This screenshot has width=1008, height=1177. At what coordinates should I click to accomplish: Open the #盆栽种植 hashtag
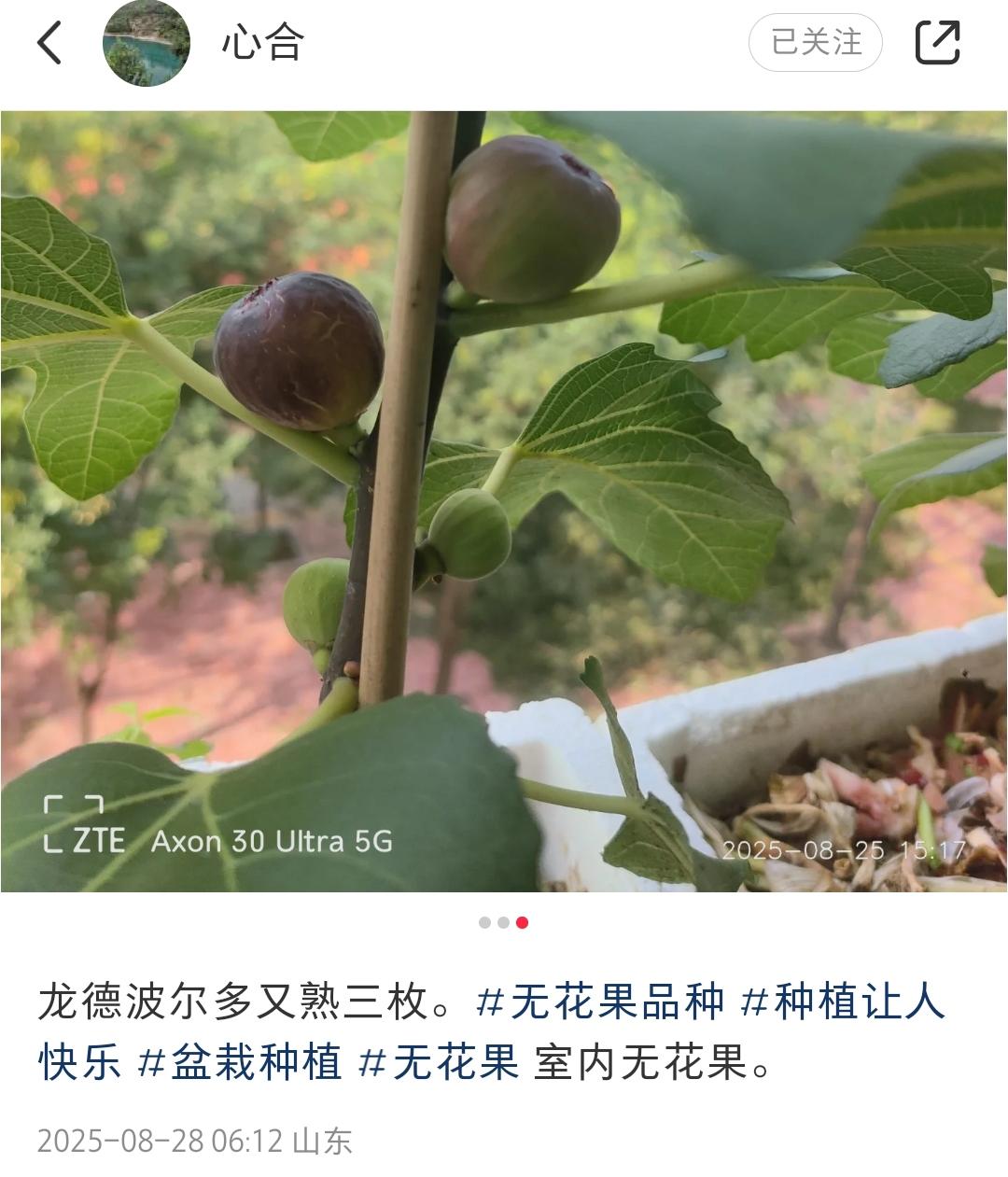pyautogui.click(x=240, y=1062)
